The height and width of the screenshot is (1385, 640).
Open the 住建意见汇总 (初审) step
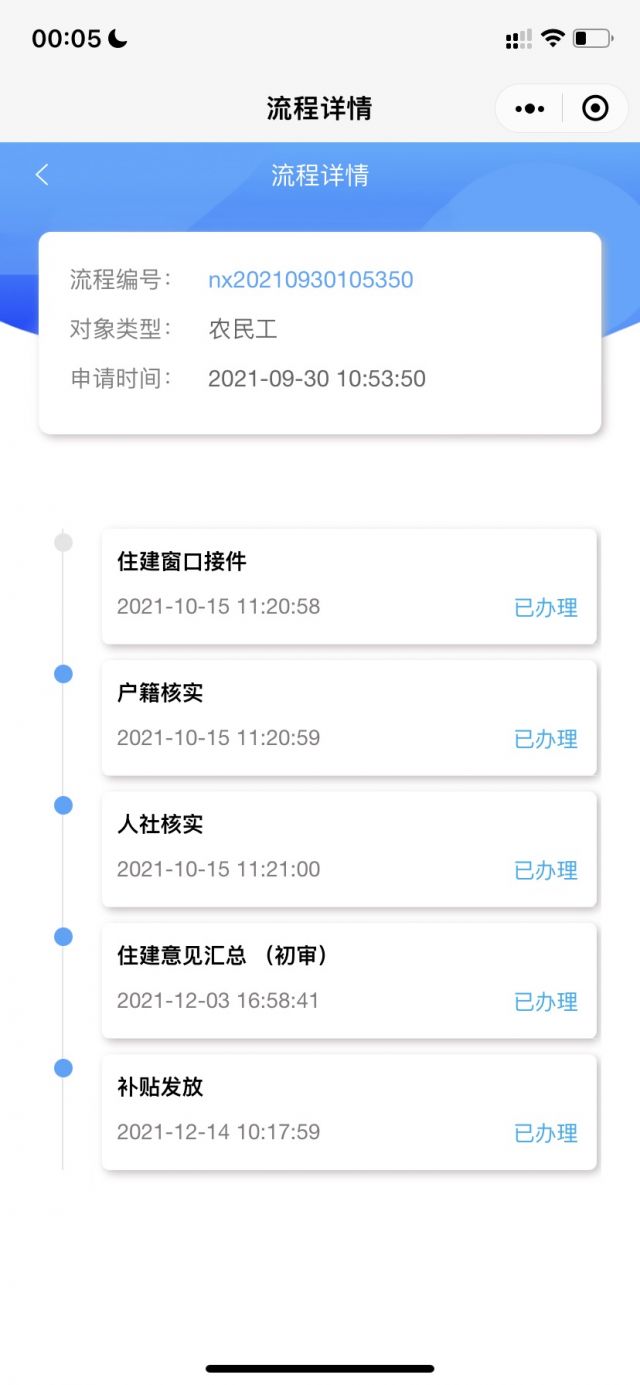(349, 980)
